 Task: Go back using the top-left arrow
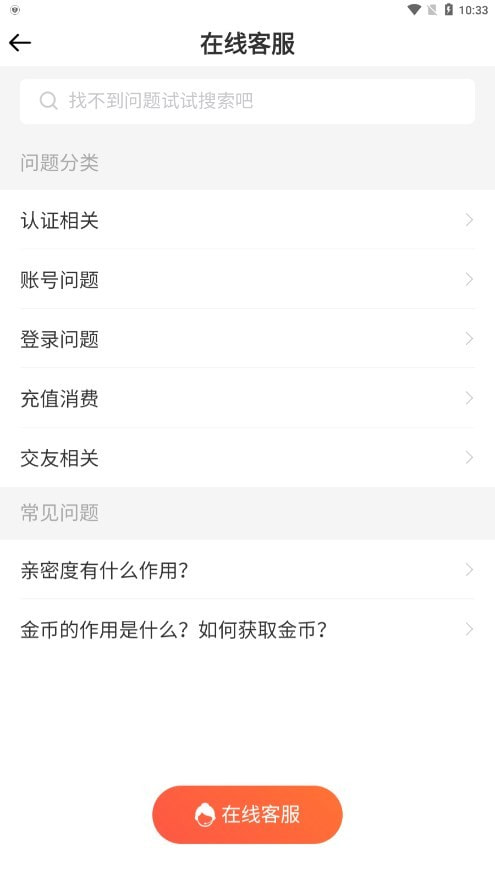click(20, 43)
